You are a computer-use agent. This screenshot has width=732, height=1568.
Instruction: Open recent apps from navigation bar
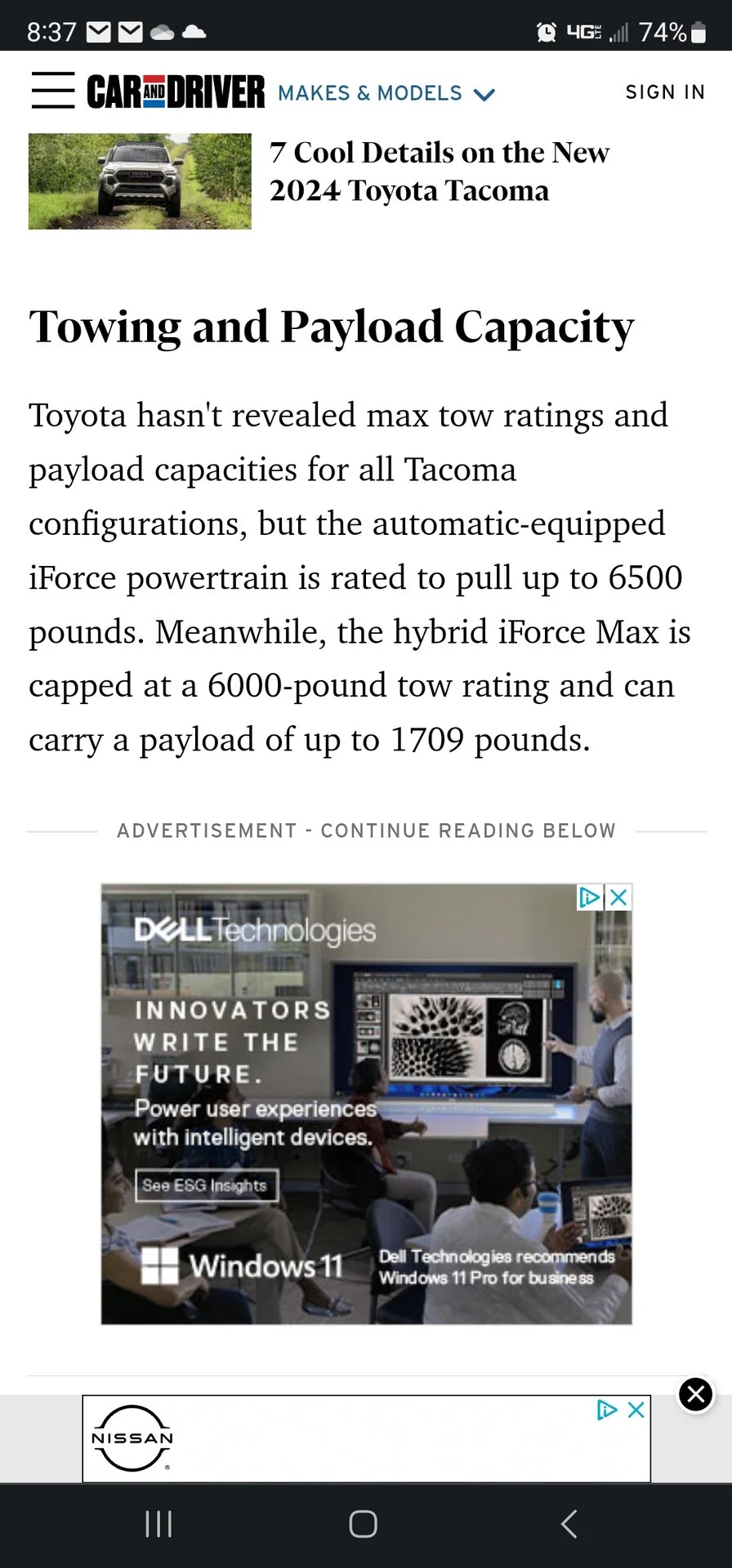click(158, 1524)
